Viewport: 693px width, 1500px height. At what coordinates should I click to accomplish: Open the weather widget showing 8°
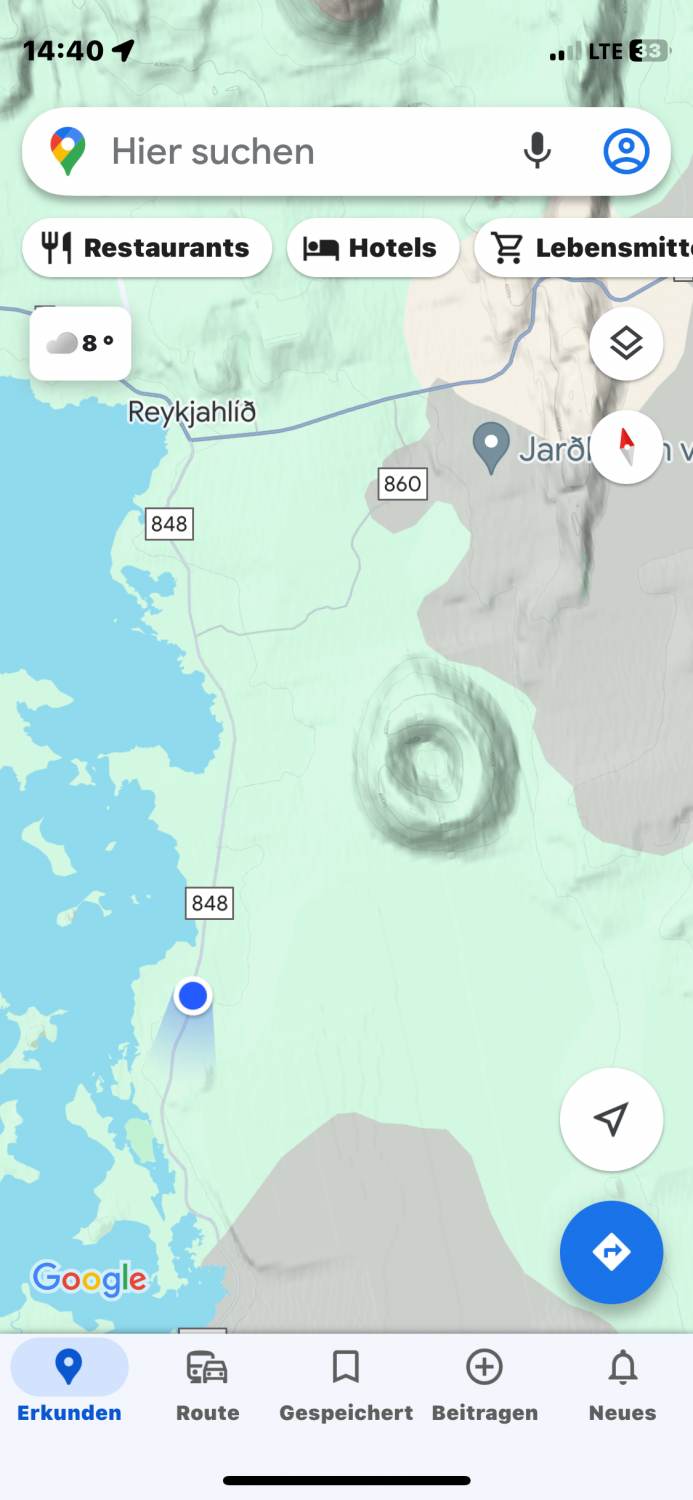(x=80, y=343)
